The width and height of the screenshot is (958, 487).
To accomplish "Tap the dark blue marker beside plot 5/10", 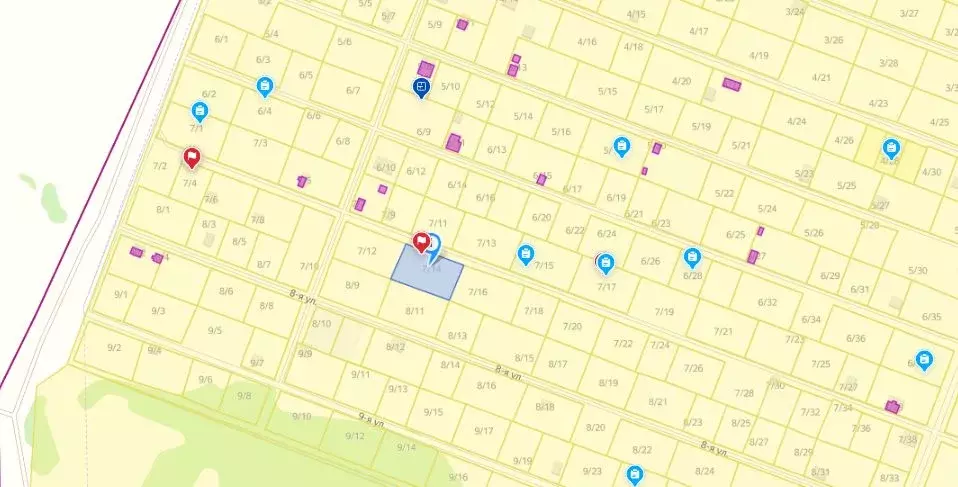I will point(422,88).
